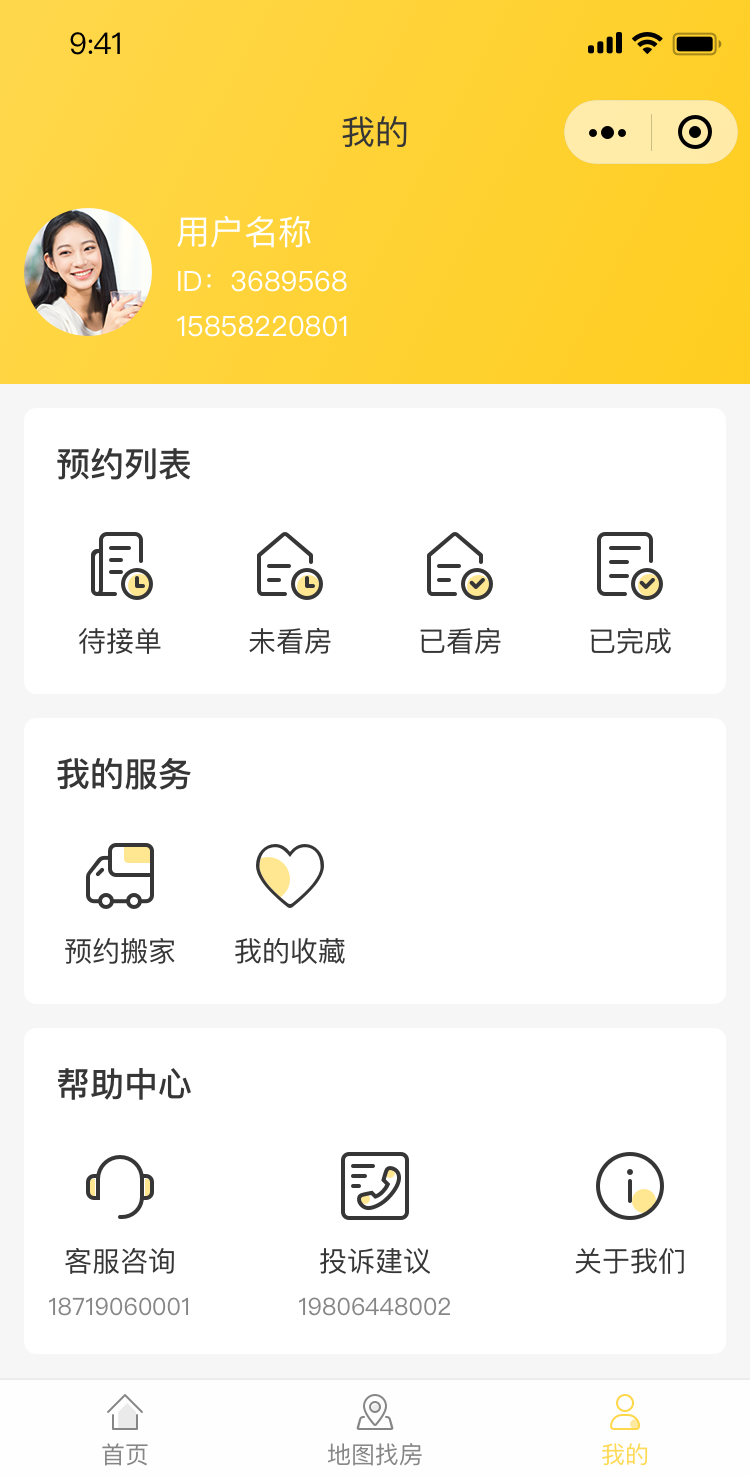
Task: Select the 我的 profile tab
Action: pos(625,1429)
